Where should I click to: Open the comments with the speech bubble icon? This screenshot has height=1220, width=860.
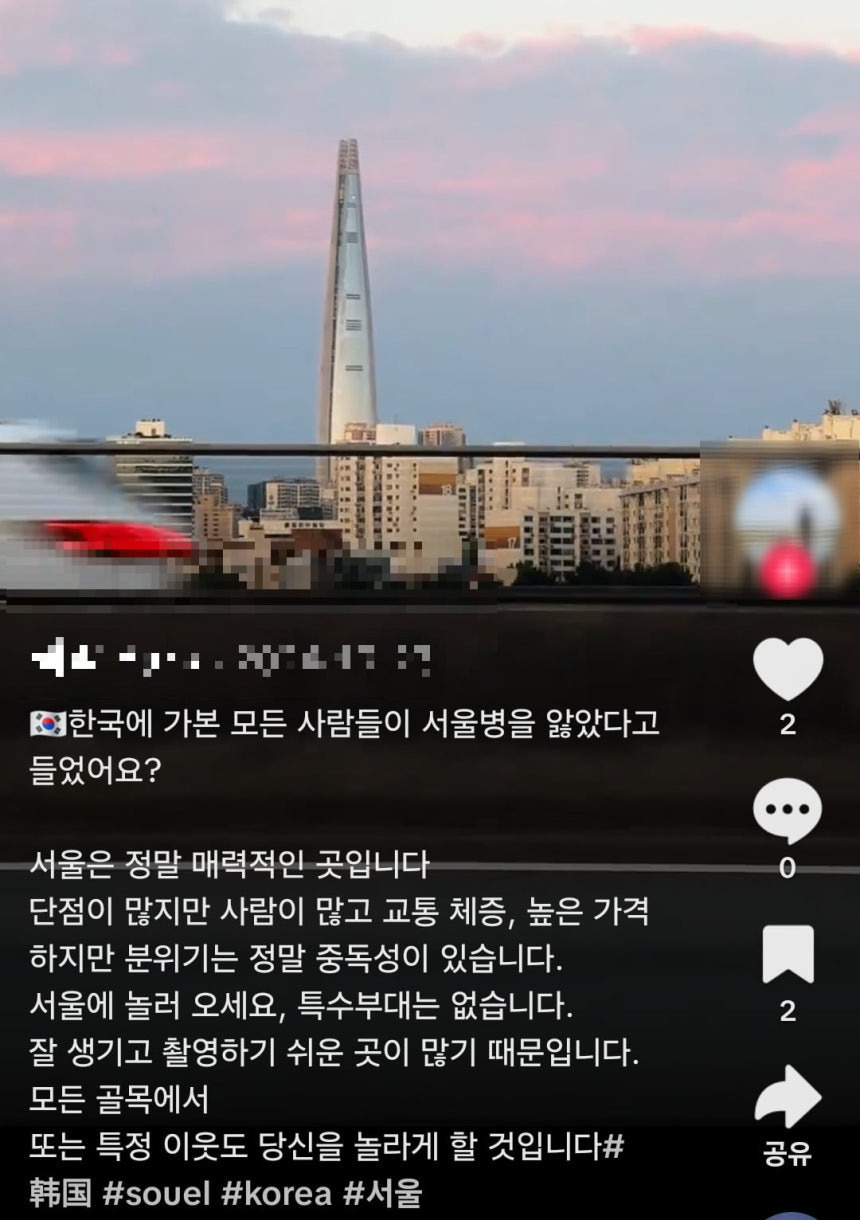[x=789, y=812]
